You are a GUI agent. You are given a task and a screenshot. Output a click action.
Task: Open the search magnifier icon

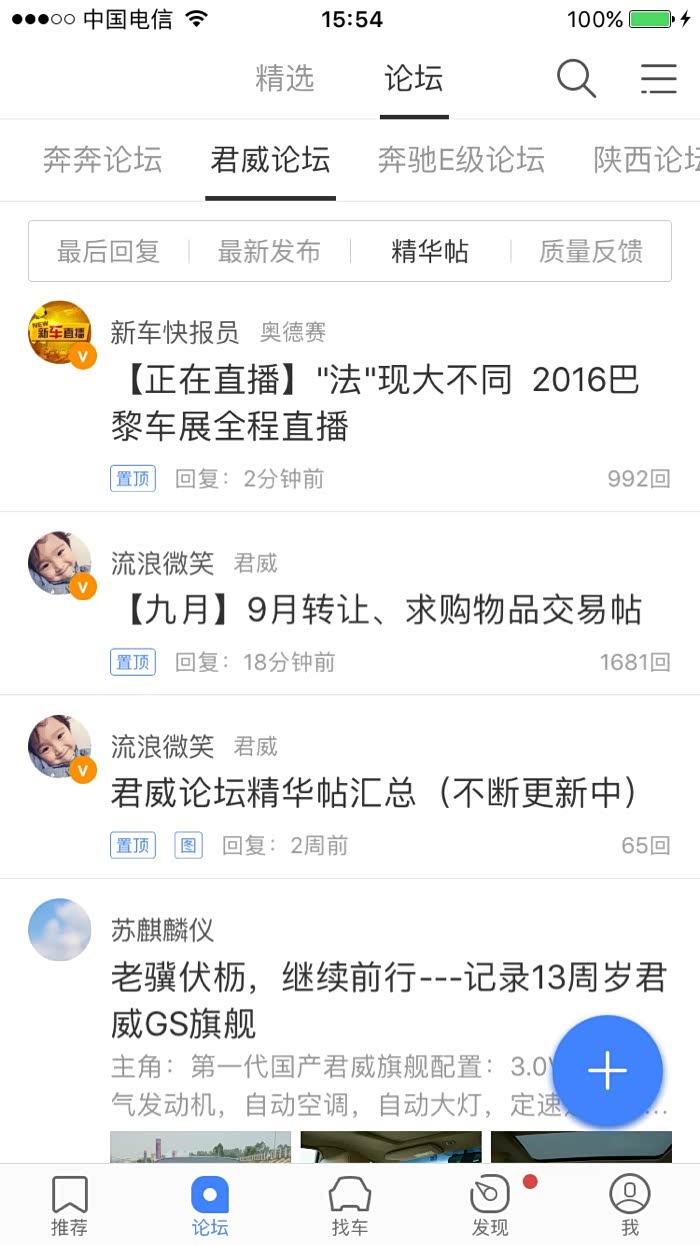tap(576, 78)
